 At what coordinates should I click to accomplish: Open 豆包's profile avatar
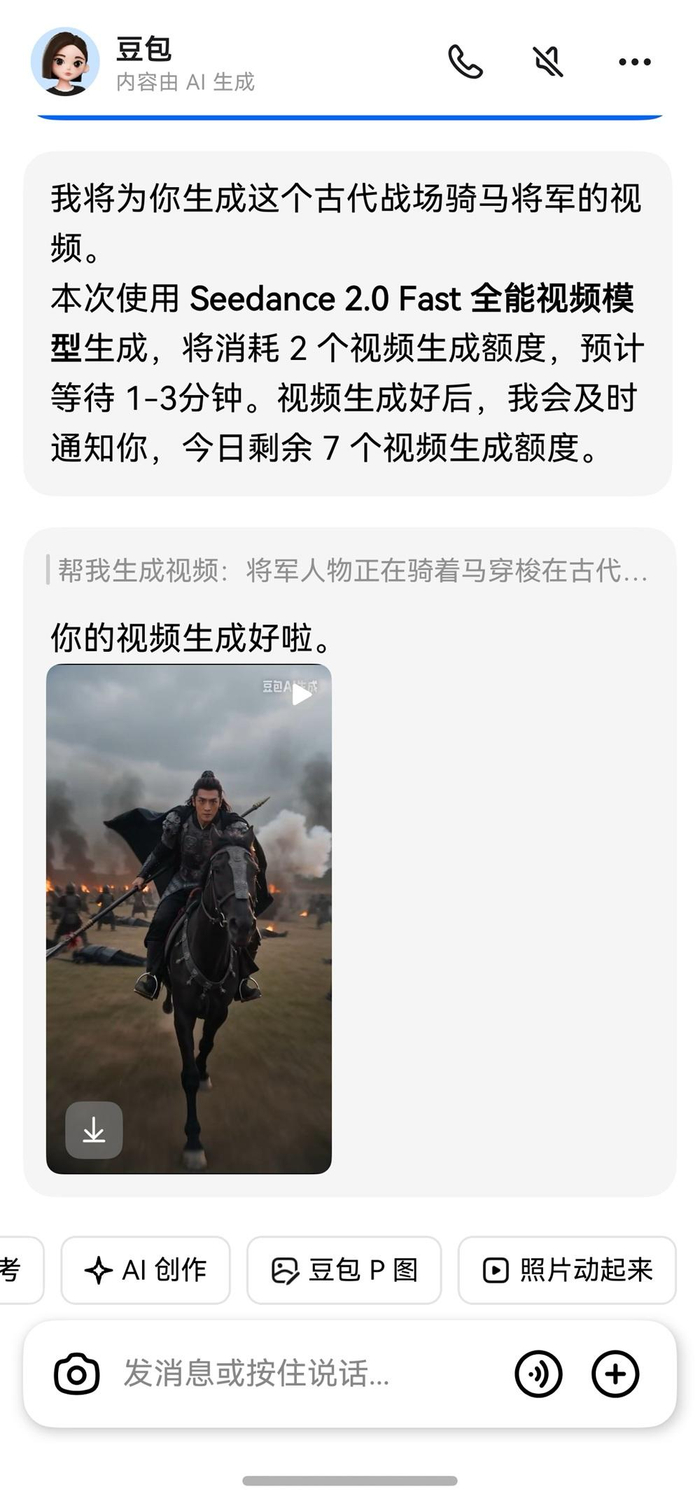[65, 61]
